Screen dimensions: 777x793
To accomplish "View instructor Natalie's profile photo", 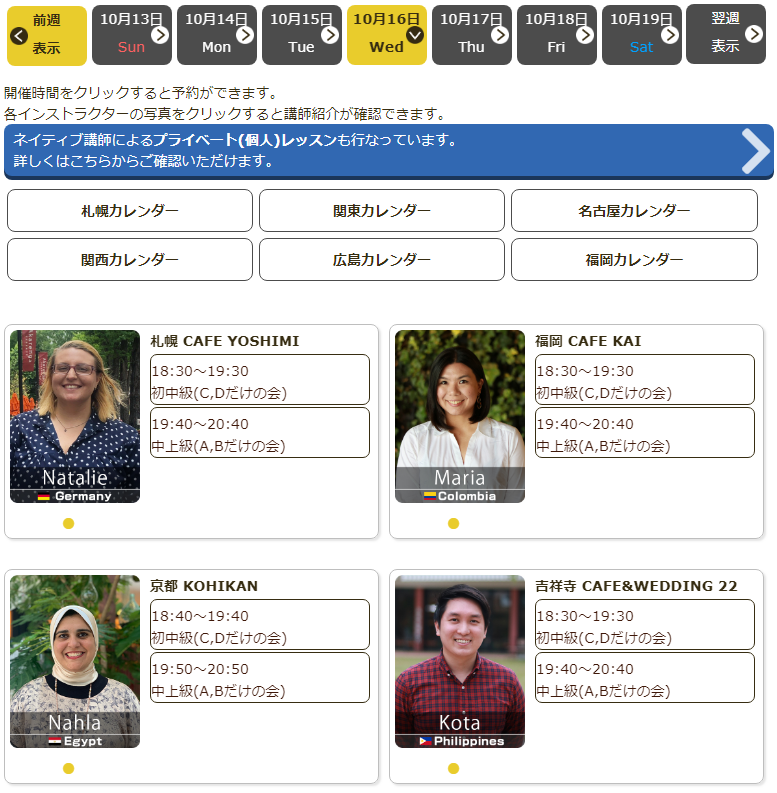I will click(x=75, y=416).
